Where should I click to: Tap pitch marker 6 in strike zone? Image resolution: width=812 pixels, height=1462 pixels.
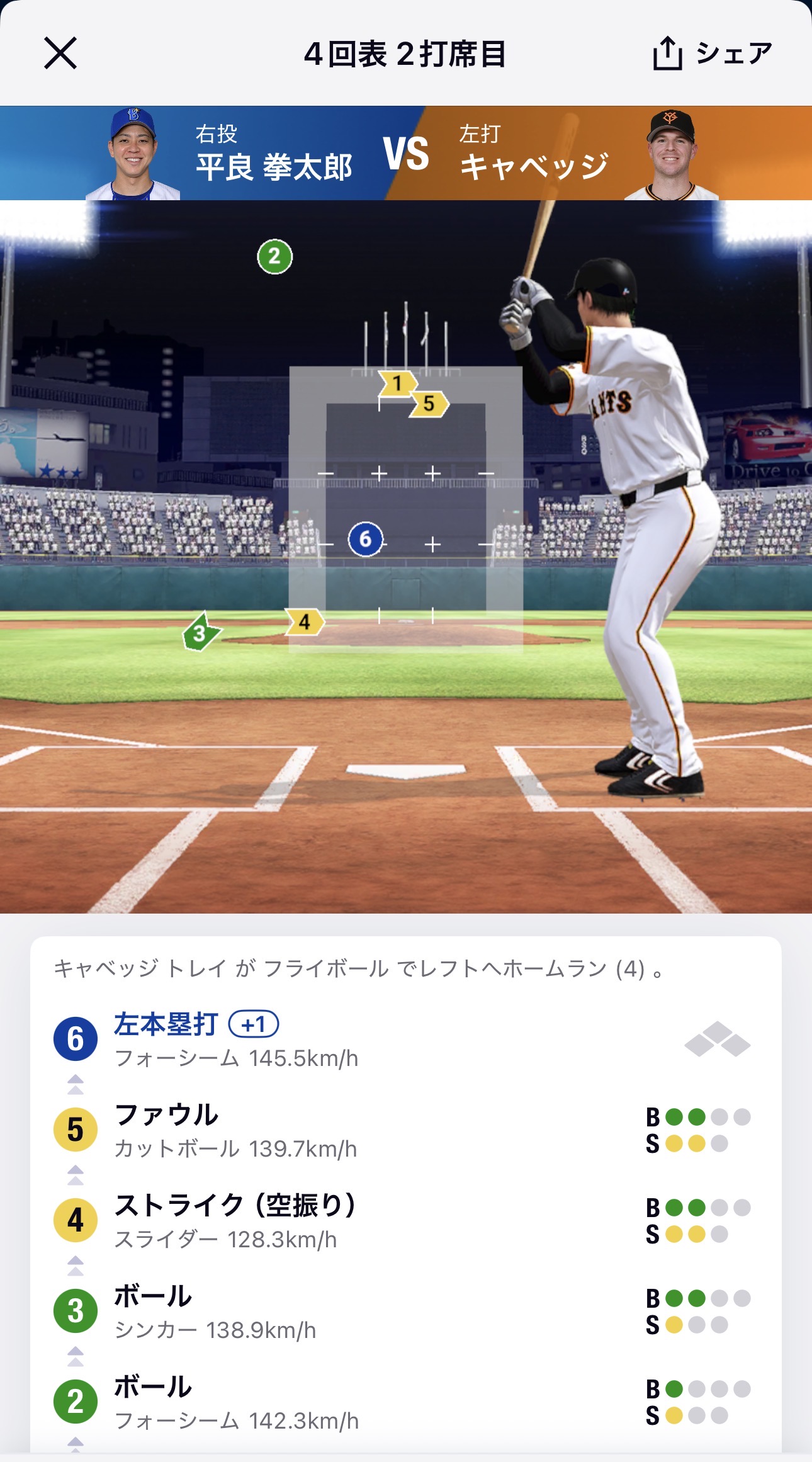(x=366, y=540)
